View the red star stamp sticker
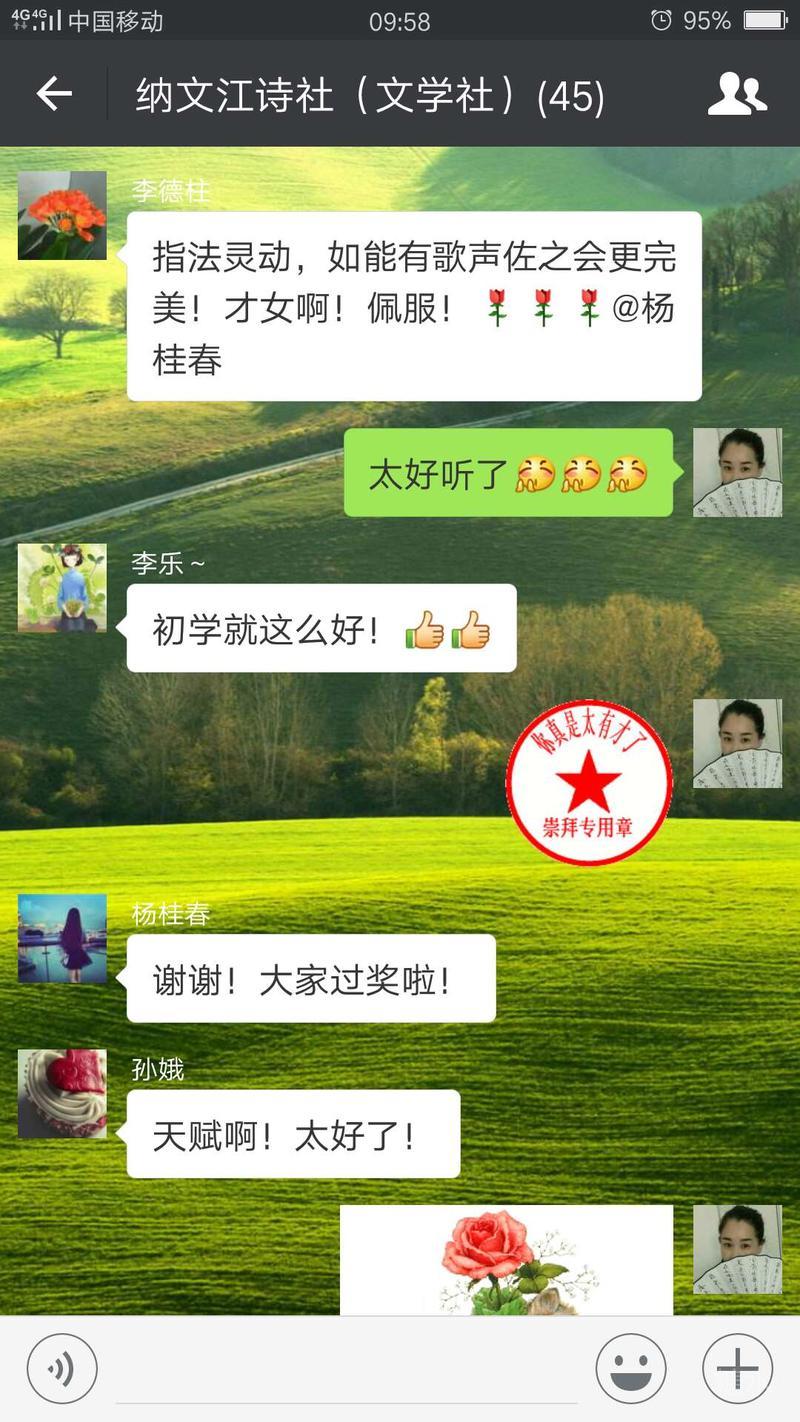Viewport: 800px width, 1422px height. coord(588,782)
